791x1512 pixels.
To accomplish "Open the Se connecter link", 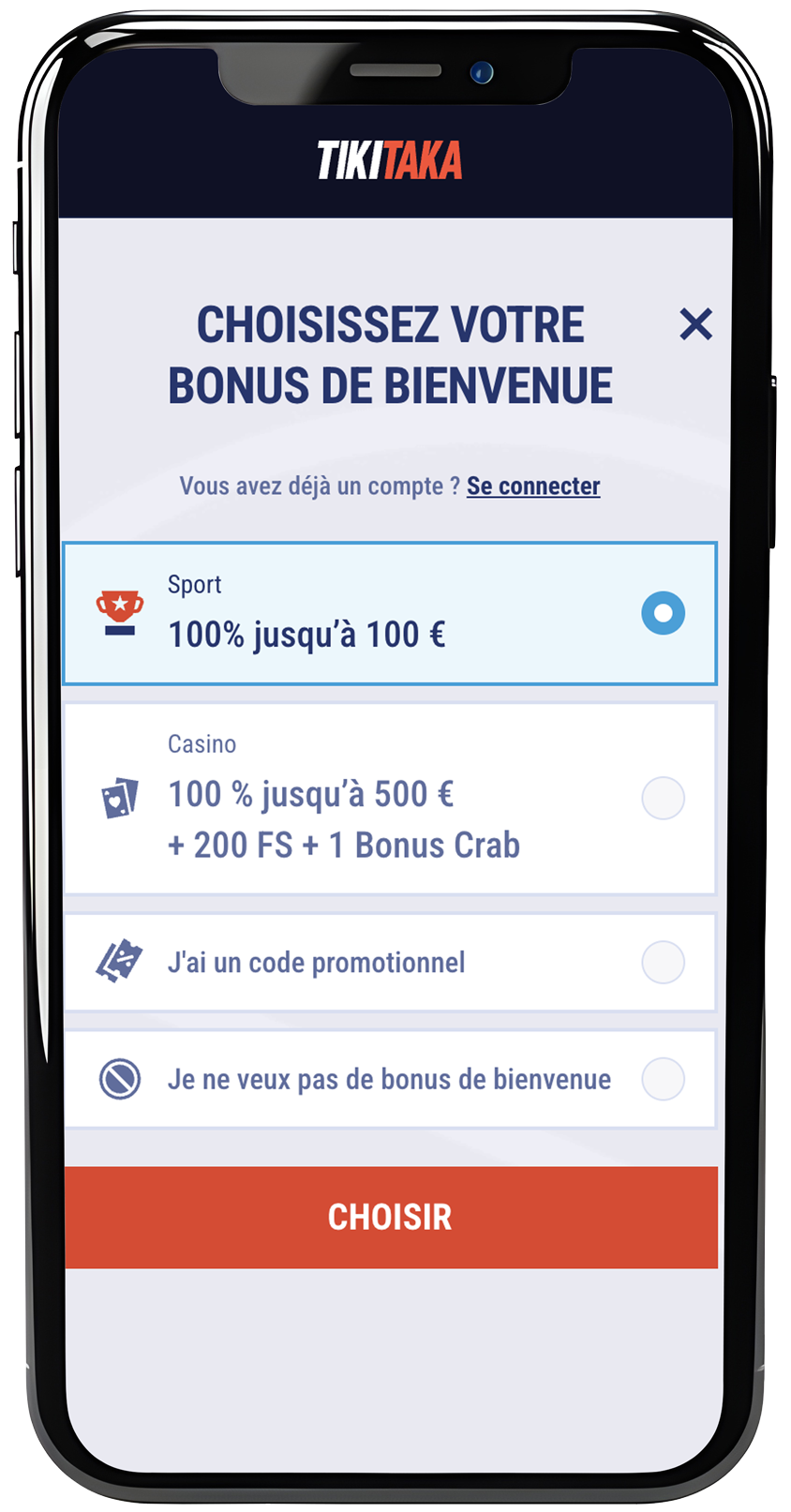I will [533, 486].
